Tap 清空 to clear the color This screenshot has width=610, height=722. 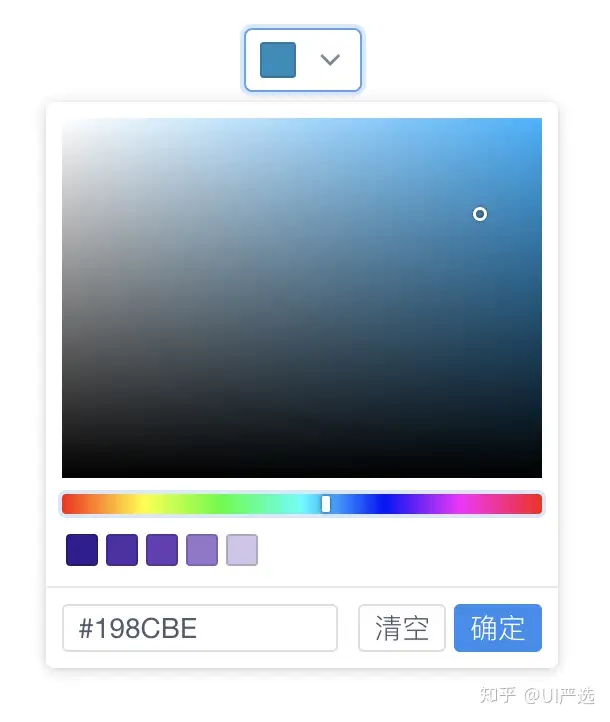click(402, 628)
